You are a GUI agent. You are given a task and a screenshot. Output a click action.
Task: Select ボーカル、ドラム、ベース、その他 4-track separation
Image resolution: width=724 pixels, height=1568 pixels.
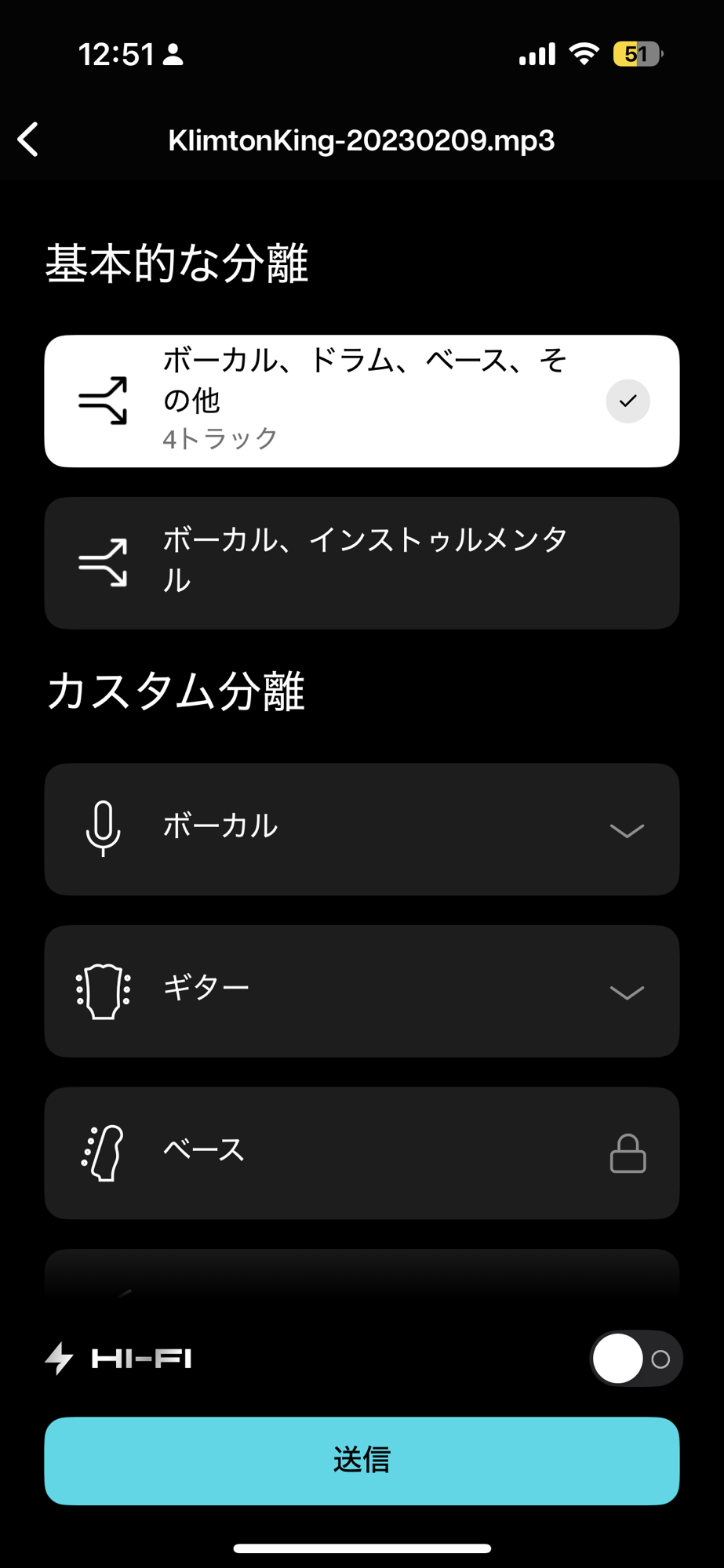point(362,401)
